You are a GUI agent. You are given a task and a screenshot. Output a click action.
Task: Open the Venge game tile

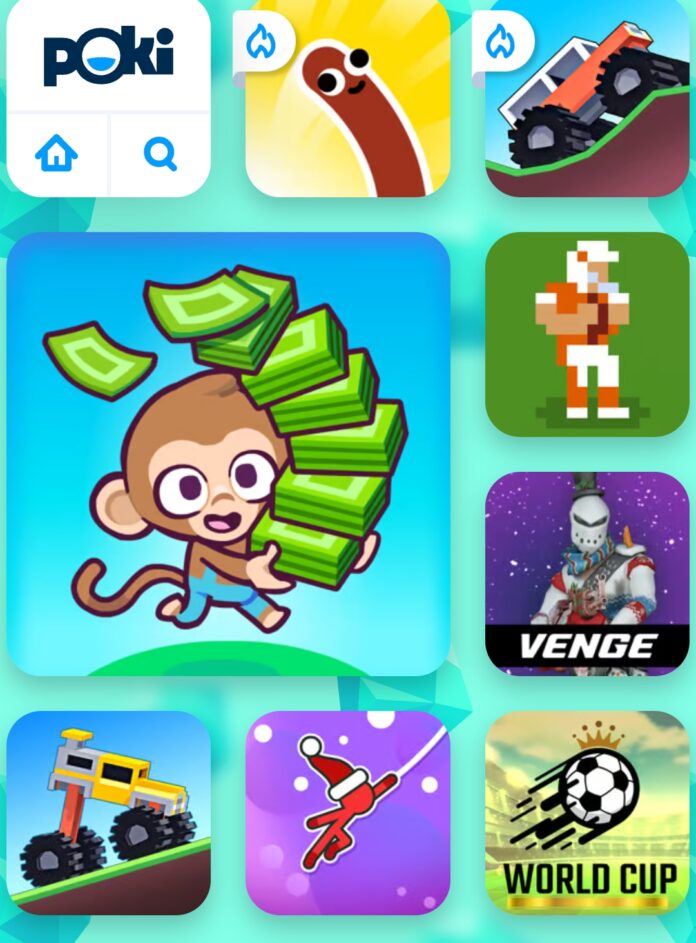[587, 573]
